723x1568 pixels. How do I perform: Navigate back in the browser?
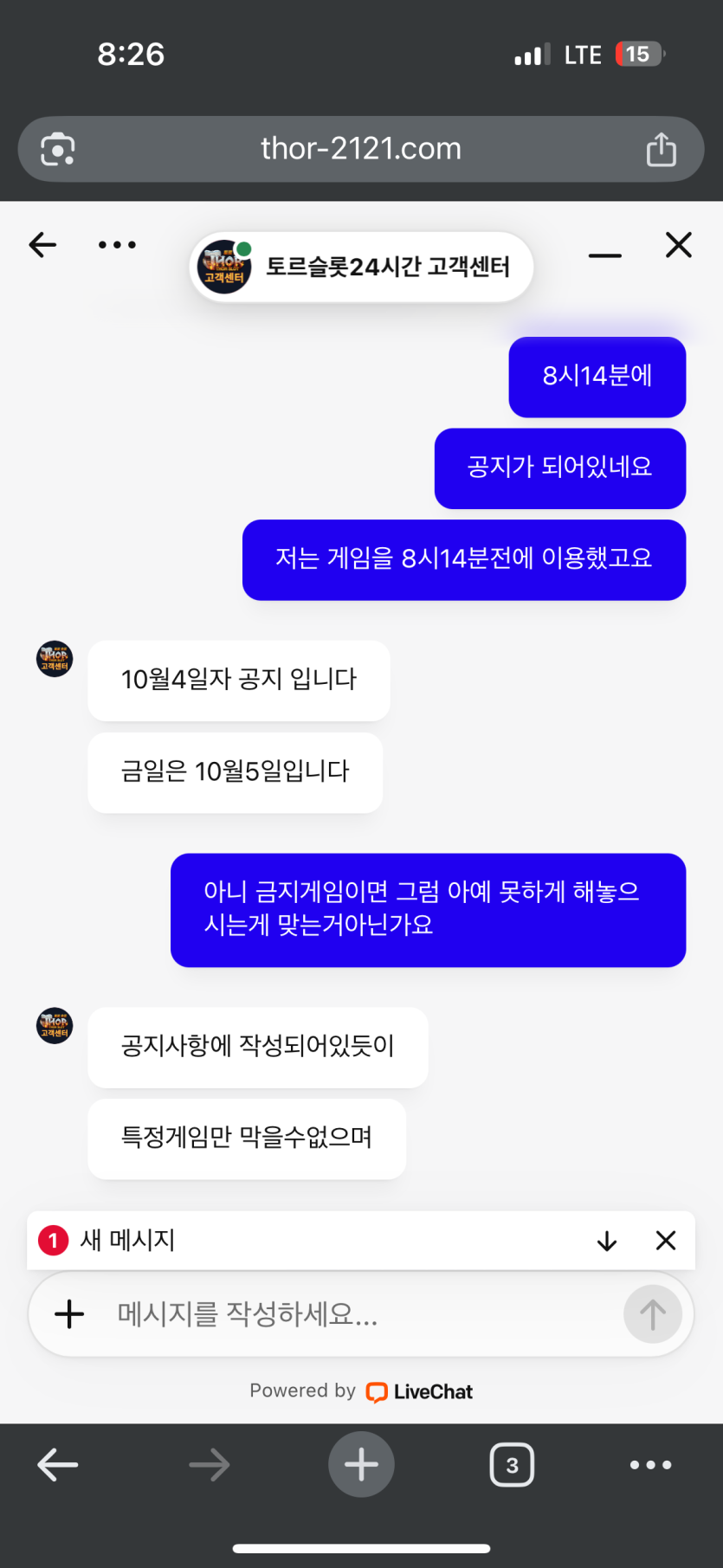pyautogui.click(x=58, y=1465)
